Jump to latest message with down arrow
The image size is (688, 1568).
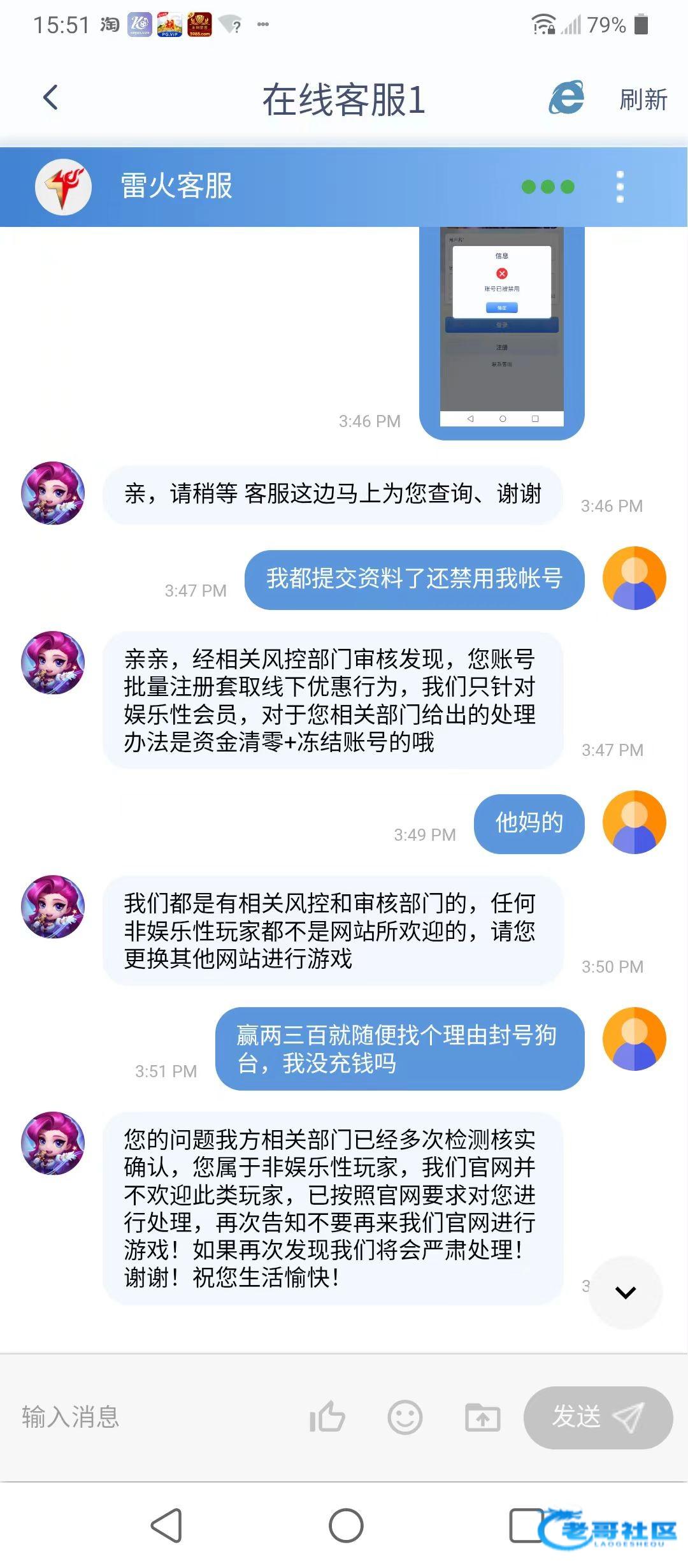[x=626, y=1293]
